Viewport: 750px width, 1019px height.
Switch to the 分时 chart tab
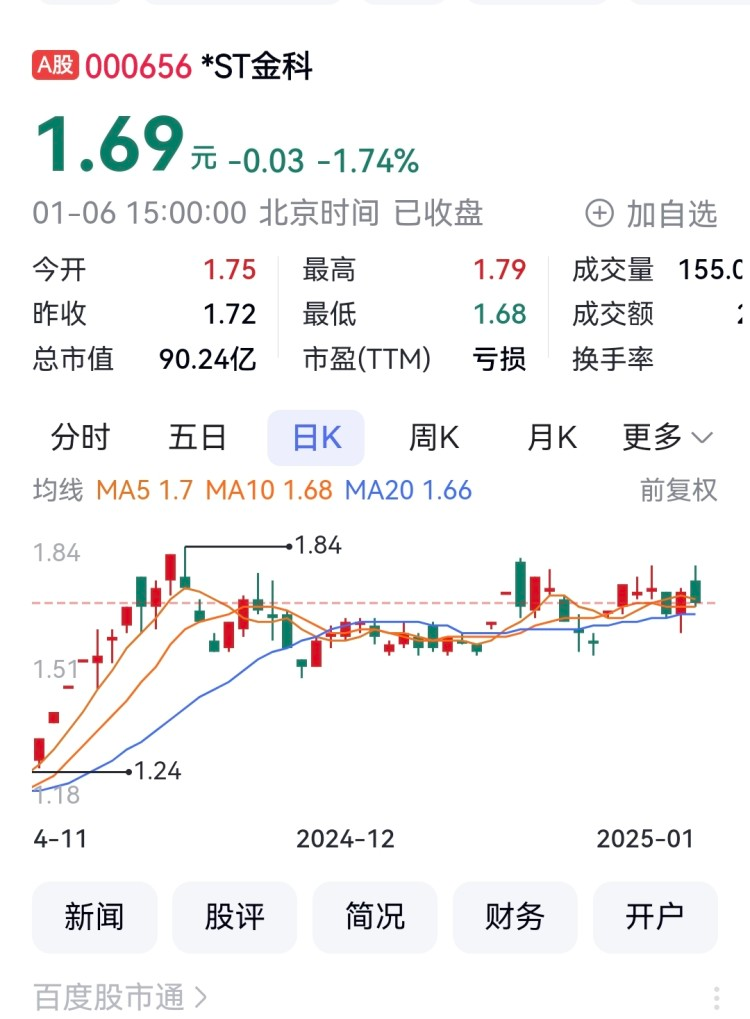[x=81, y=438]
